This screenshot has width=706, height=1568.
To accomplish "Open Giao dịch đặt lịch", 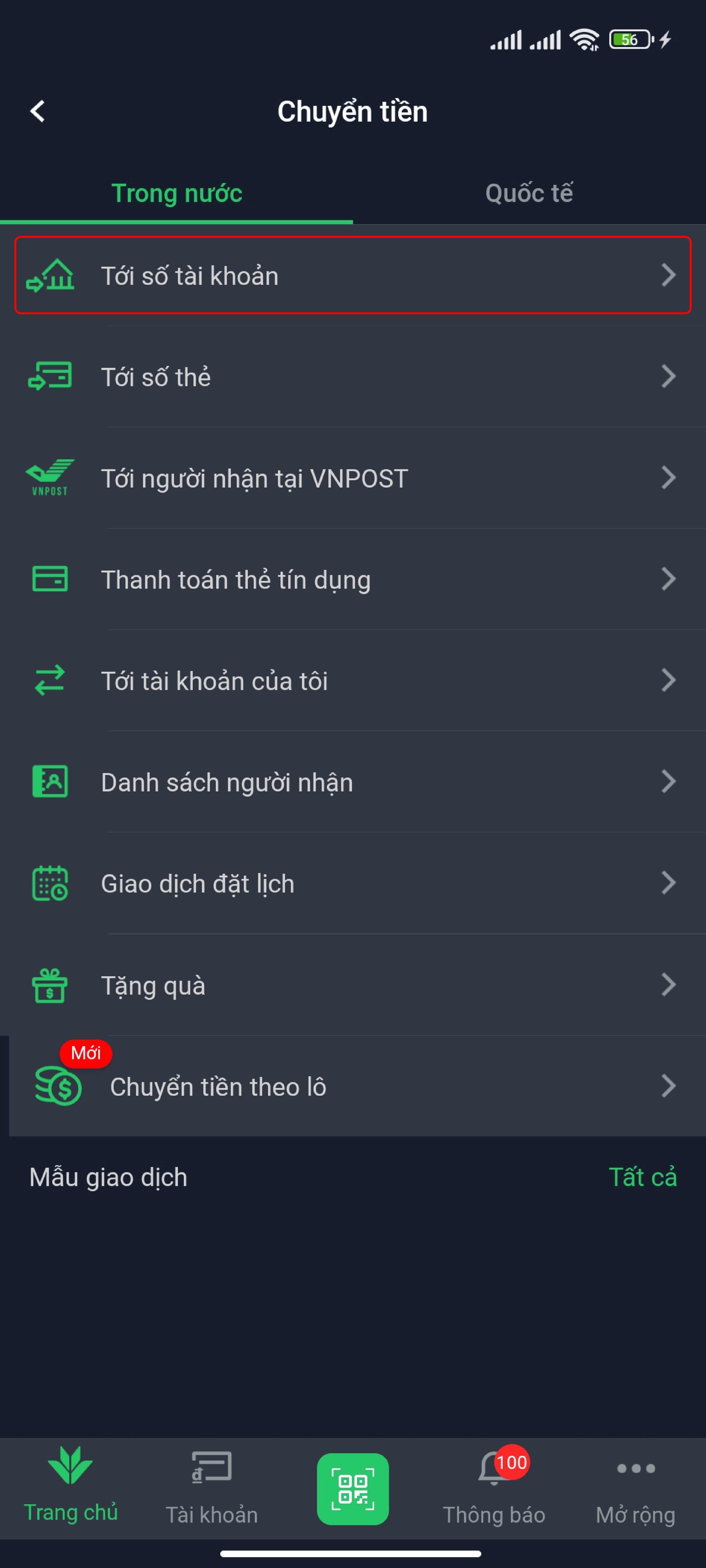I will [x=353, y=883].
